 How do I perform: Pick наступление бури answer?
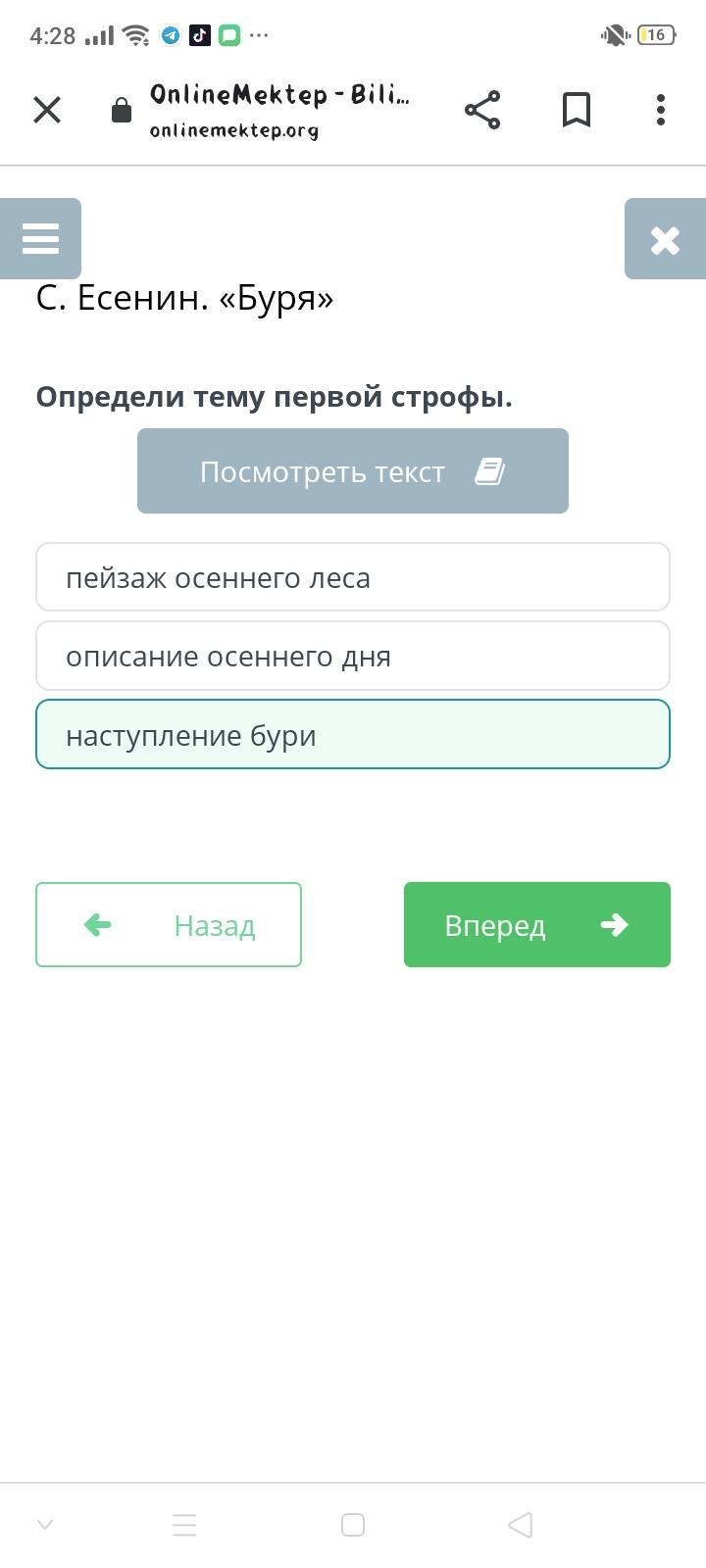(x=353, y=734)
